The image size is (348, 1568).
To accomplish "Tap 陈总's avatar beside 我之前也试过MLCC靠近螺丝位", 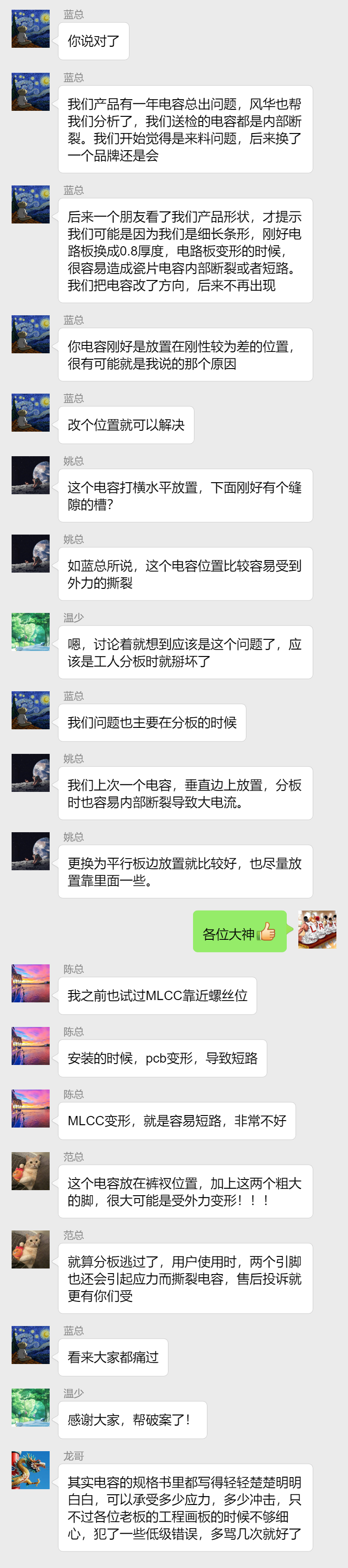I will click(x=31, y=984).
